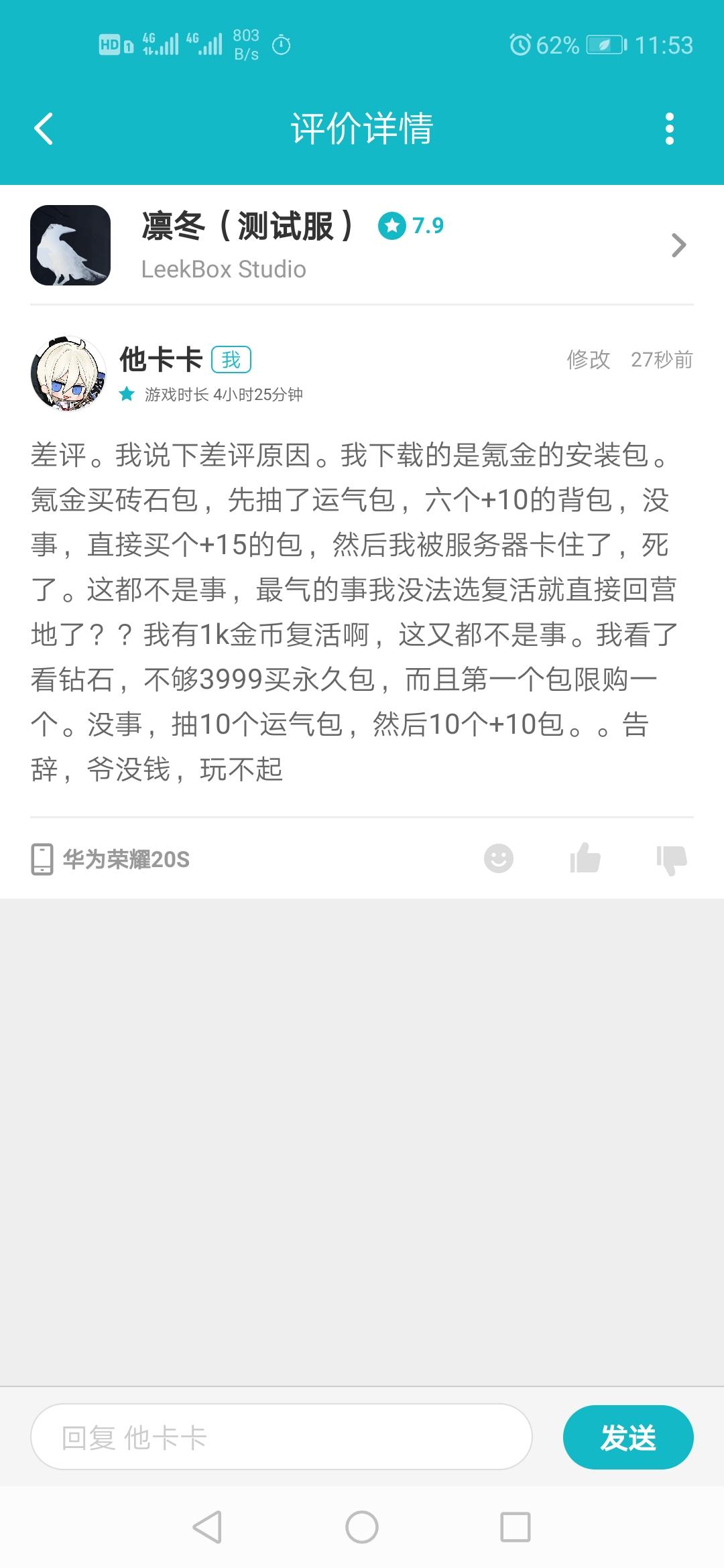Give the review a thumbs down
The height and width of the screenshot is (1568, 724).
672,860
